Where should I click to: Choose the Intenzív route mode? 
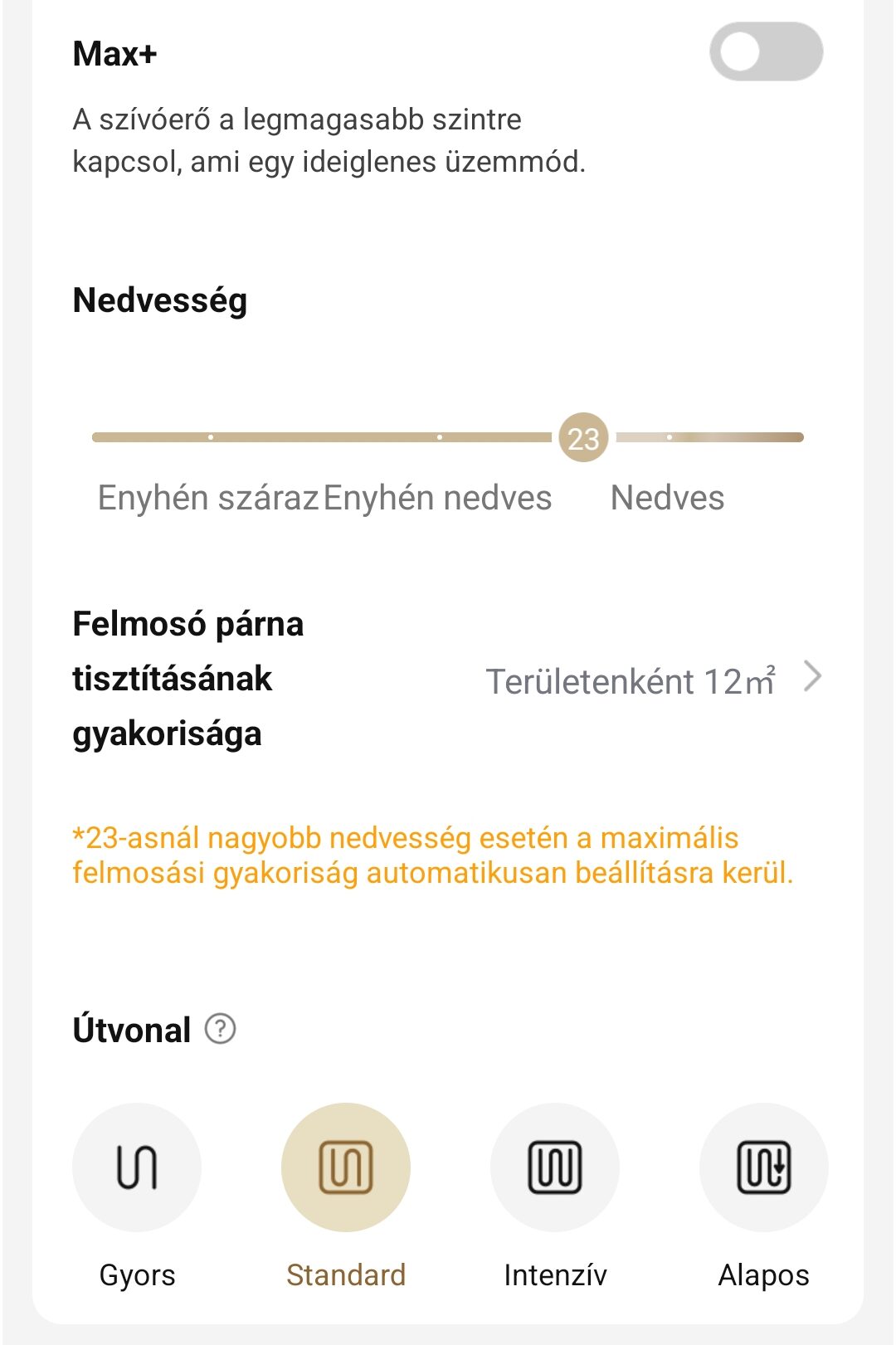pyautogui.click(x=555, y=1167)
